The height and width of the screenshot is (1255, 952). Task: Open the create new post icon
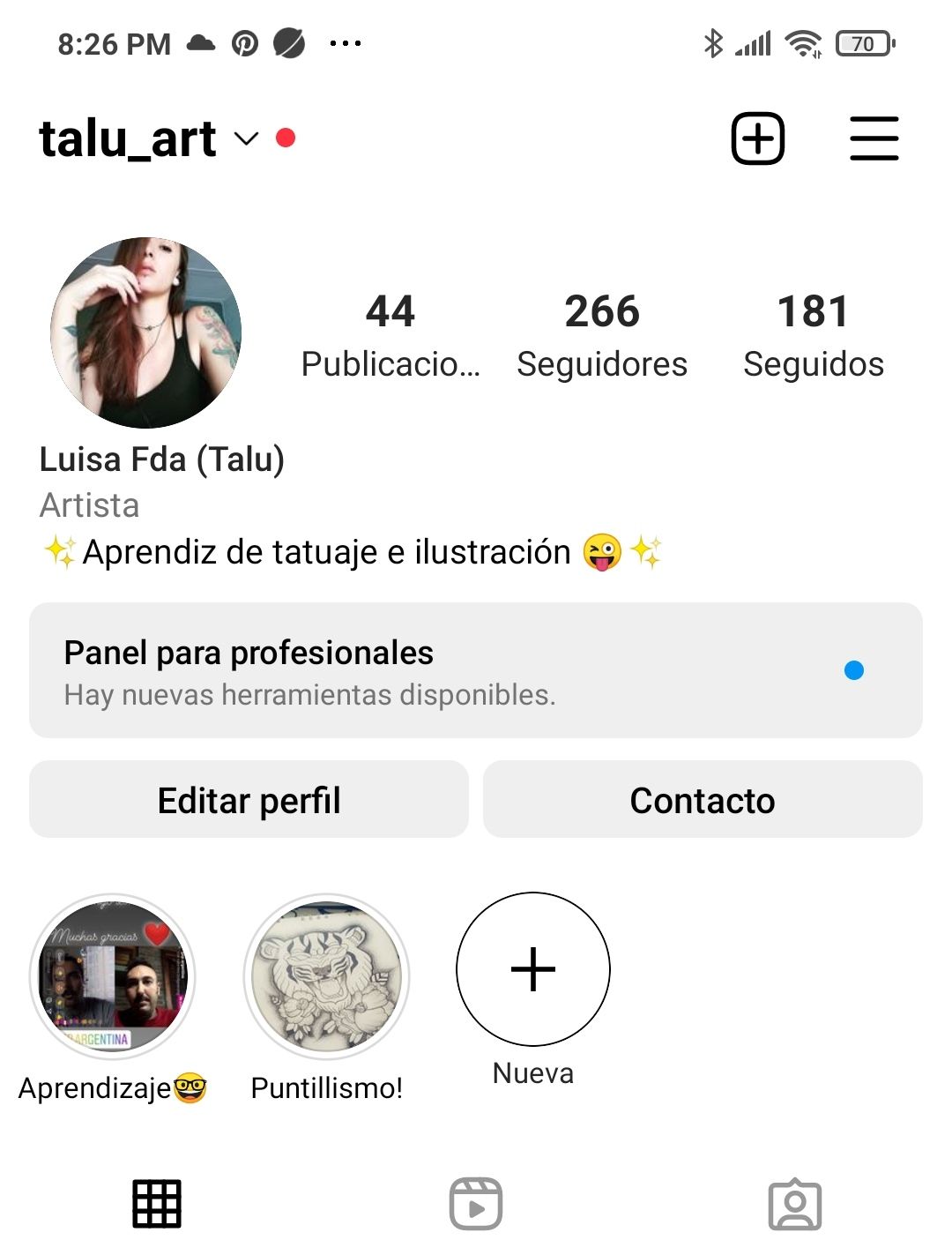pos(757,138)
